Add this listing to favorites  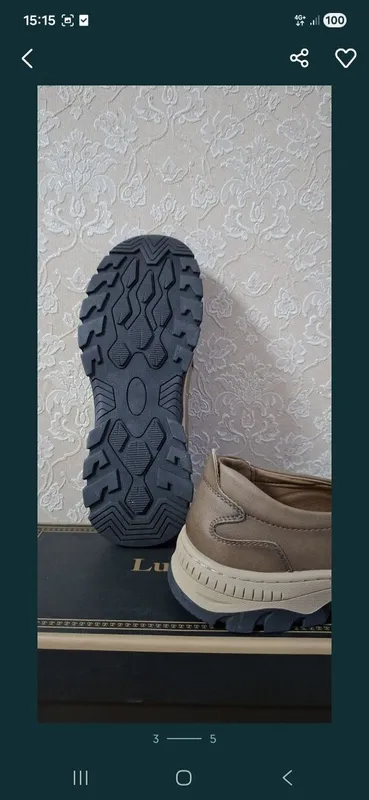coord(346,58)
